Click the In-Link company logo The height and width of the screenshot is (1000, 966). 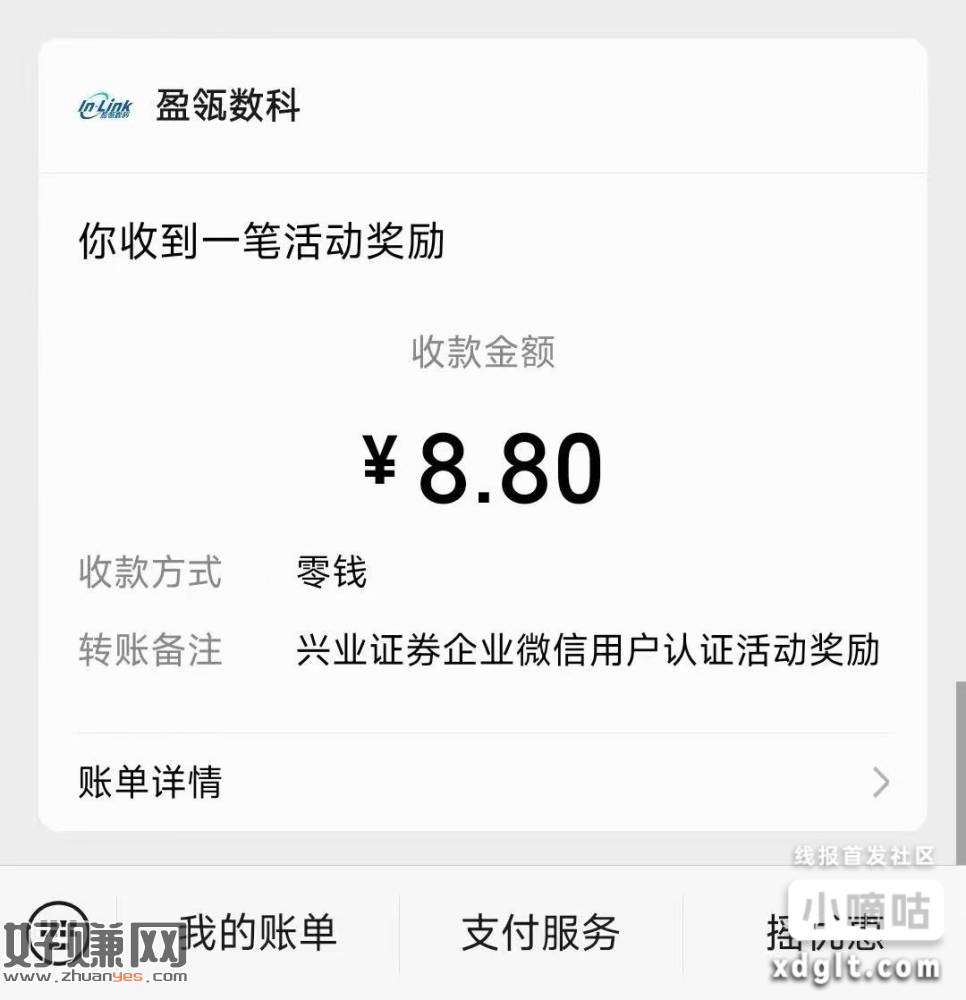103,105
